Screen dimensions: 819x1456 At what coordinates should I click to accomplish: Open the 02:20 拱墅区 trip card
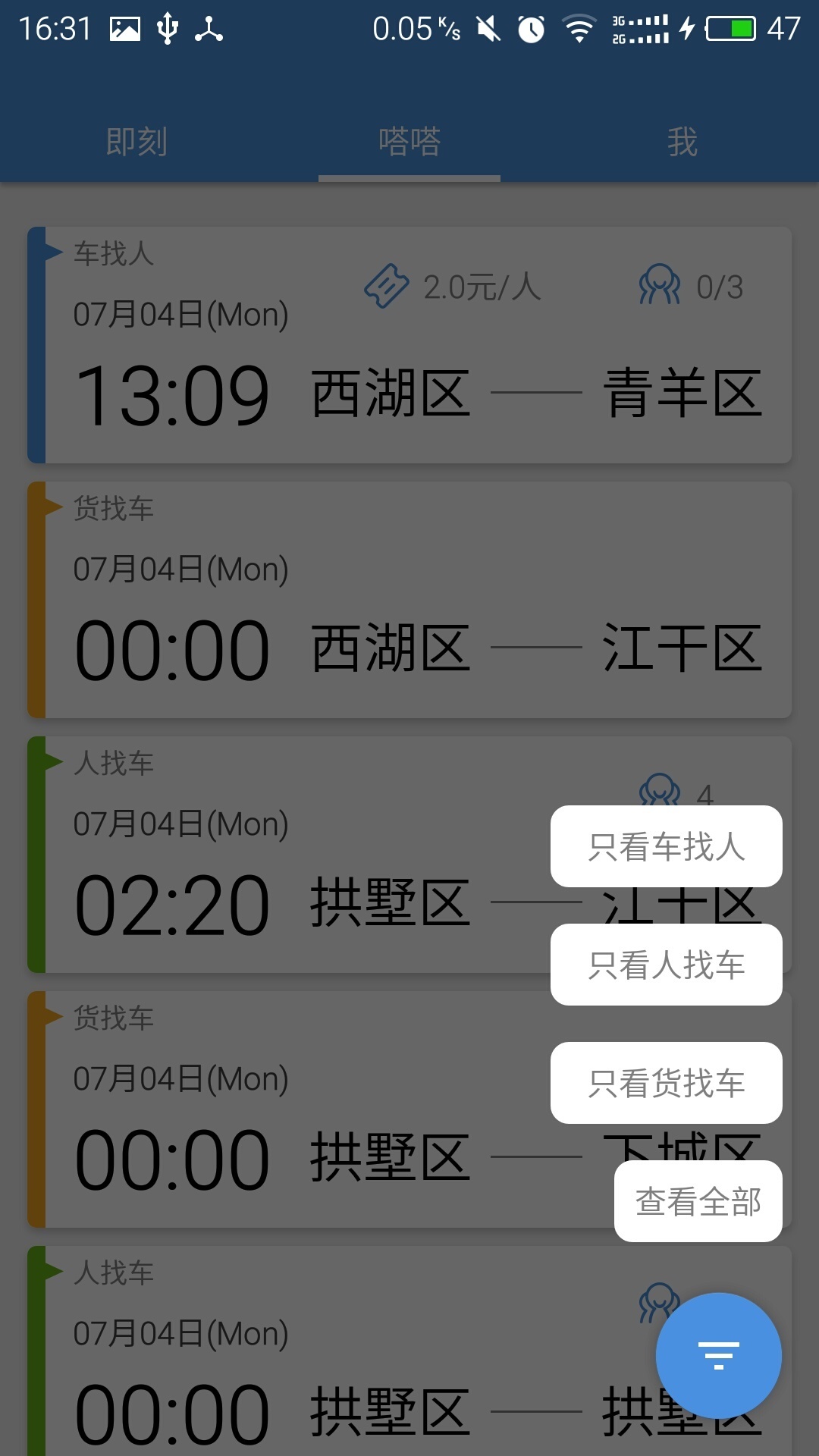click(288, 855)
